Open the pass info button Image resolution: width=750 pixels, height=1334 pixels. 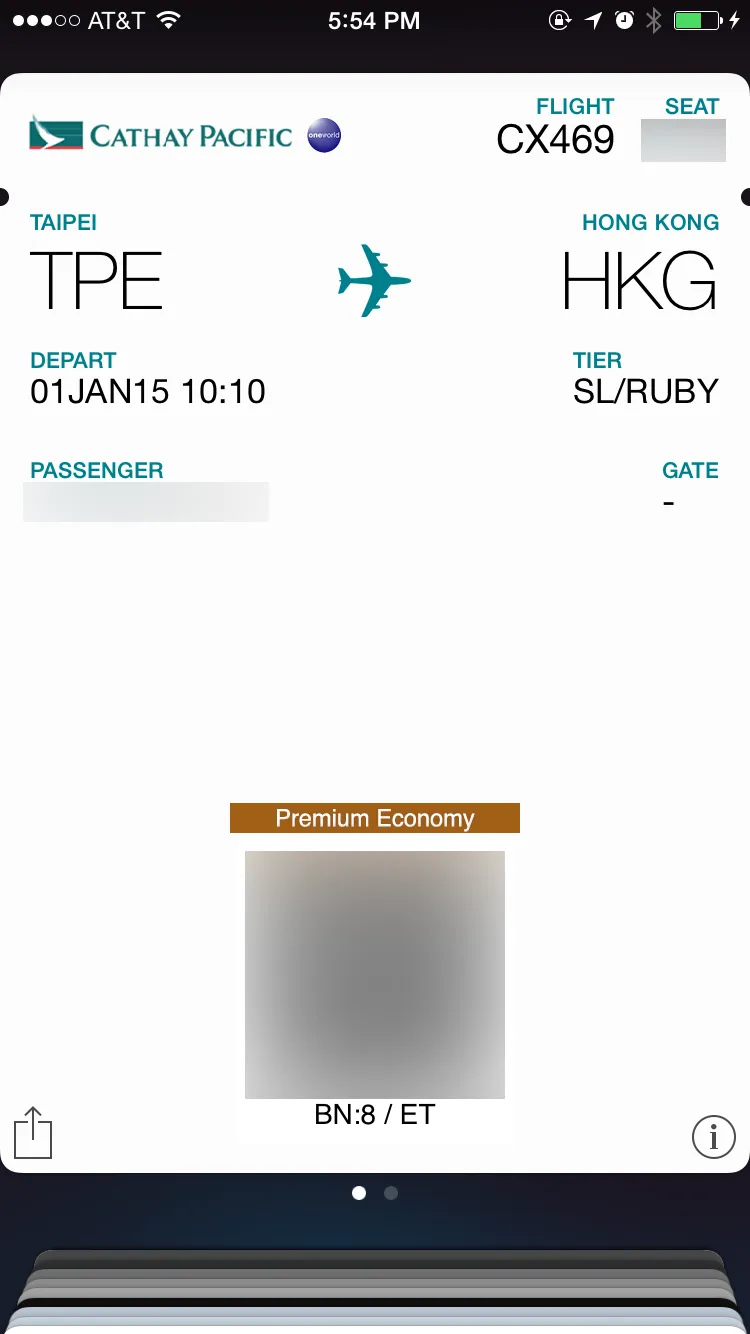tap(713, 1137)
